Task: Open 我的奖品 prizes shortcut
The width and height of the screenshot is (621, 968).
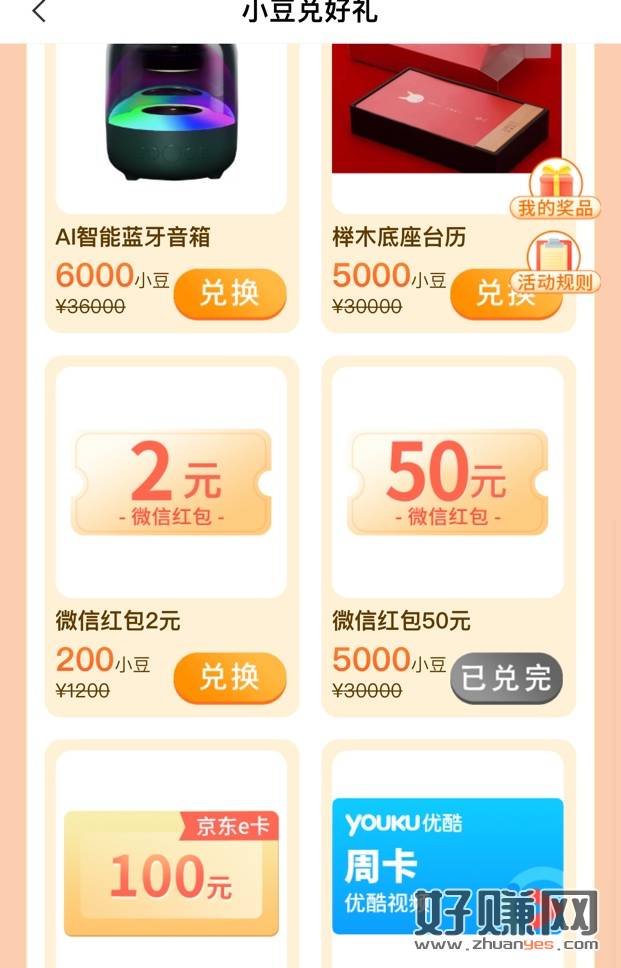Action: pyautogui.click(x=555, y=190)
